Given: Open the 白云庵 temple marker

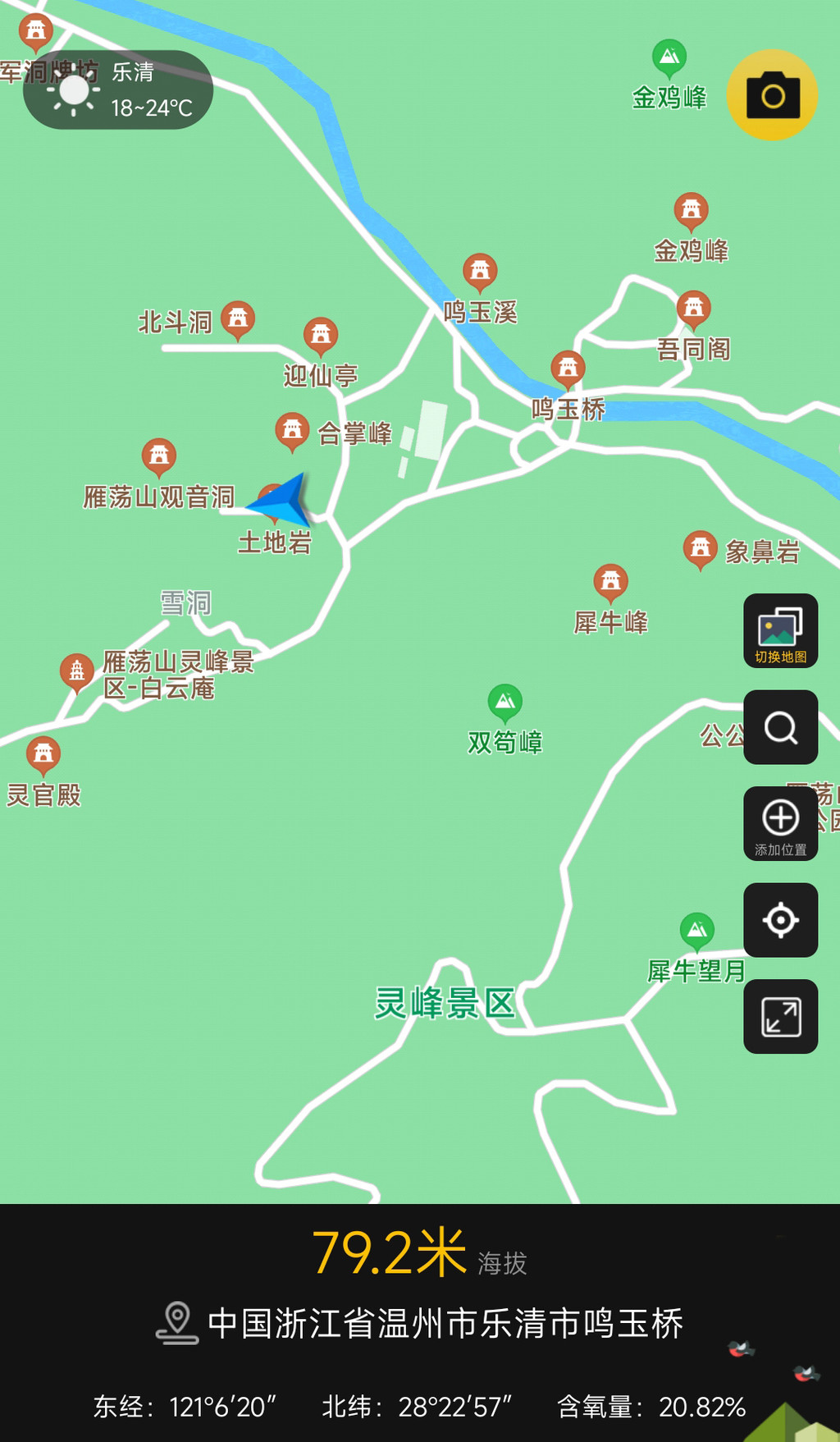Looking at the screenshot, I should pos(77,671).
